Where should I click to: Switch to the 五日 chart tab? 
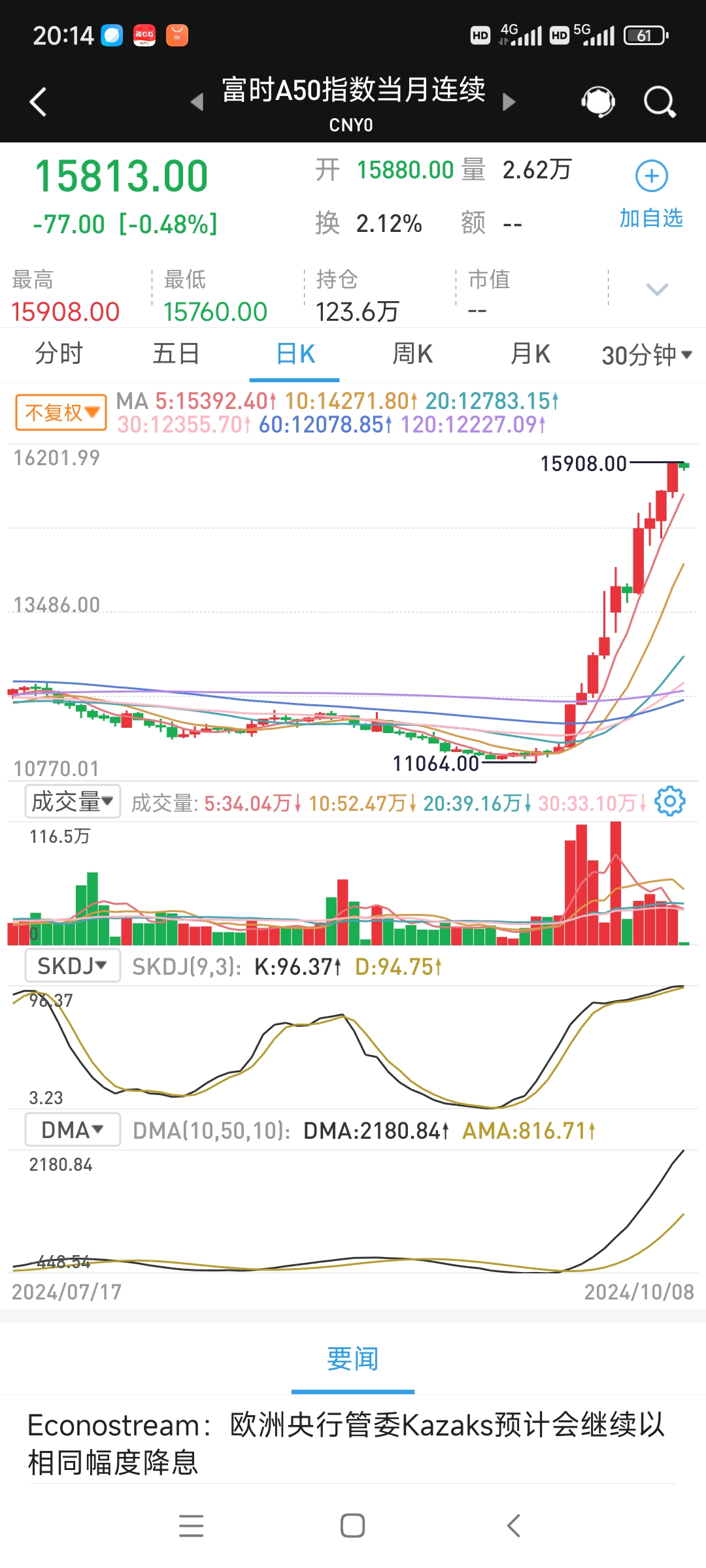[x=176, y=354]
